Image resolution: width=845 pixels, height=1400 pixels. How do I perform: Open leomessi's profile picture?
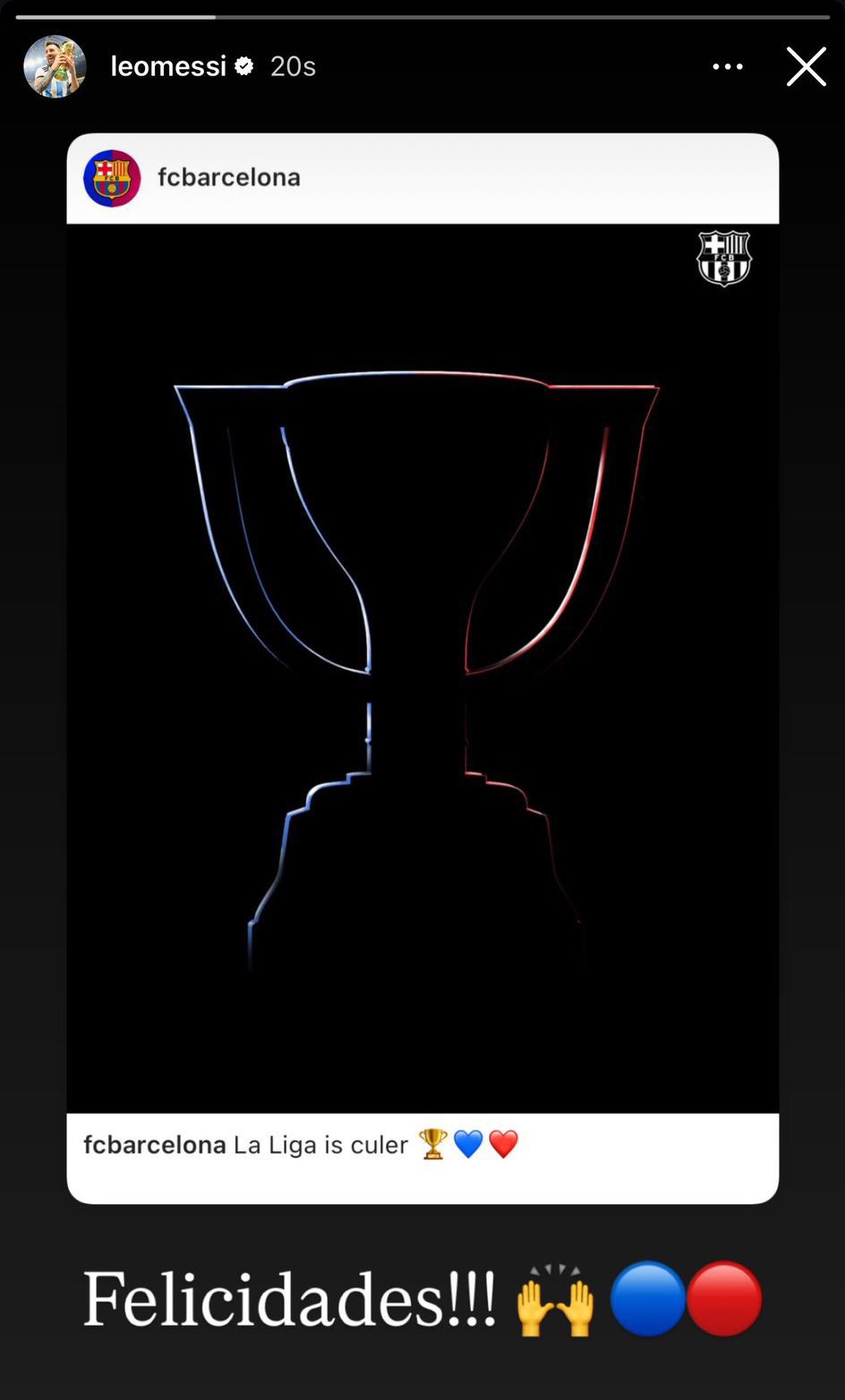point(55,67)
